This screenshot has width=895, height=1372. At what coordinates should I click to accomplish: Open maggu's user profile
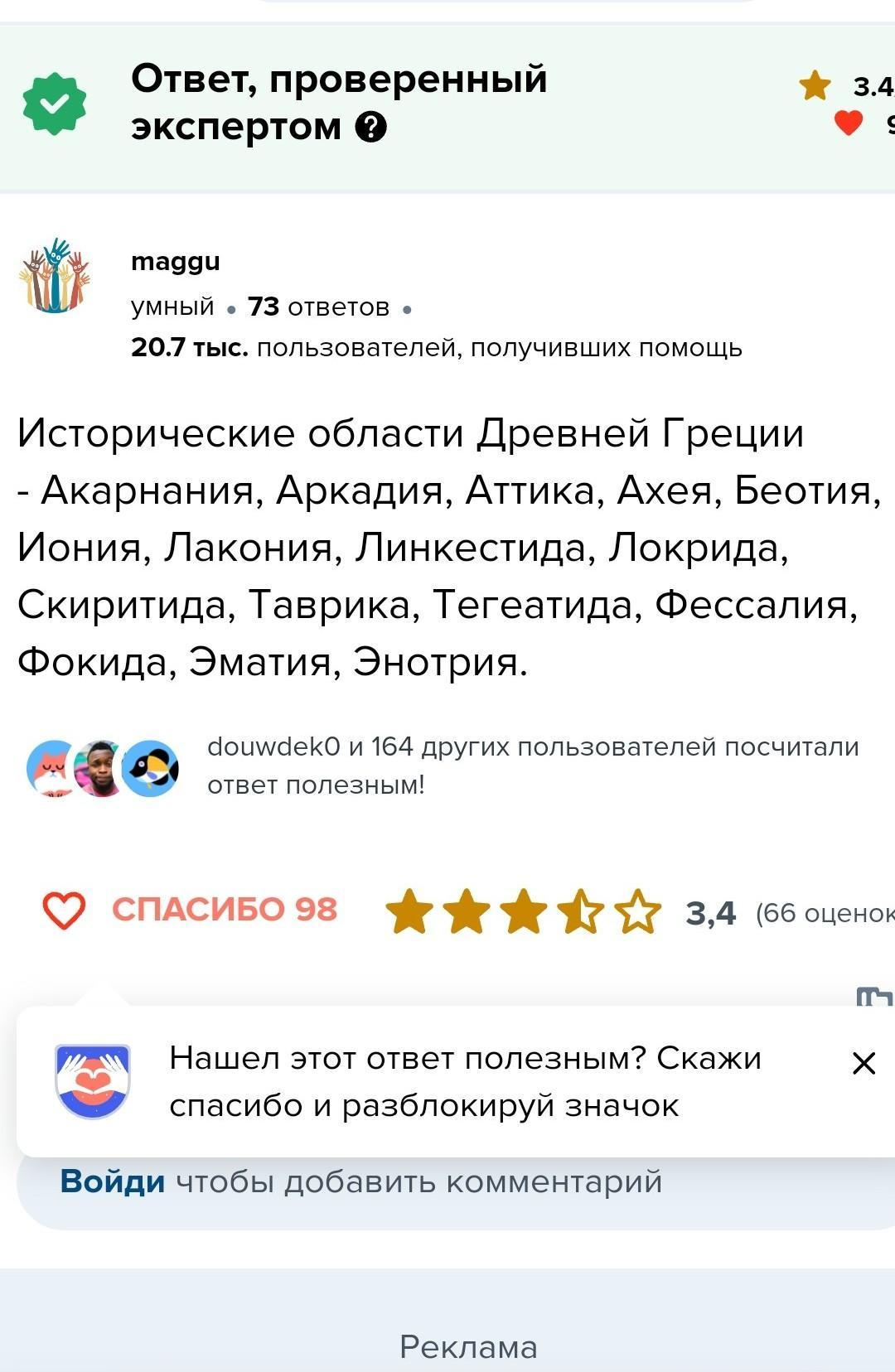[x=176, y=262]
